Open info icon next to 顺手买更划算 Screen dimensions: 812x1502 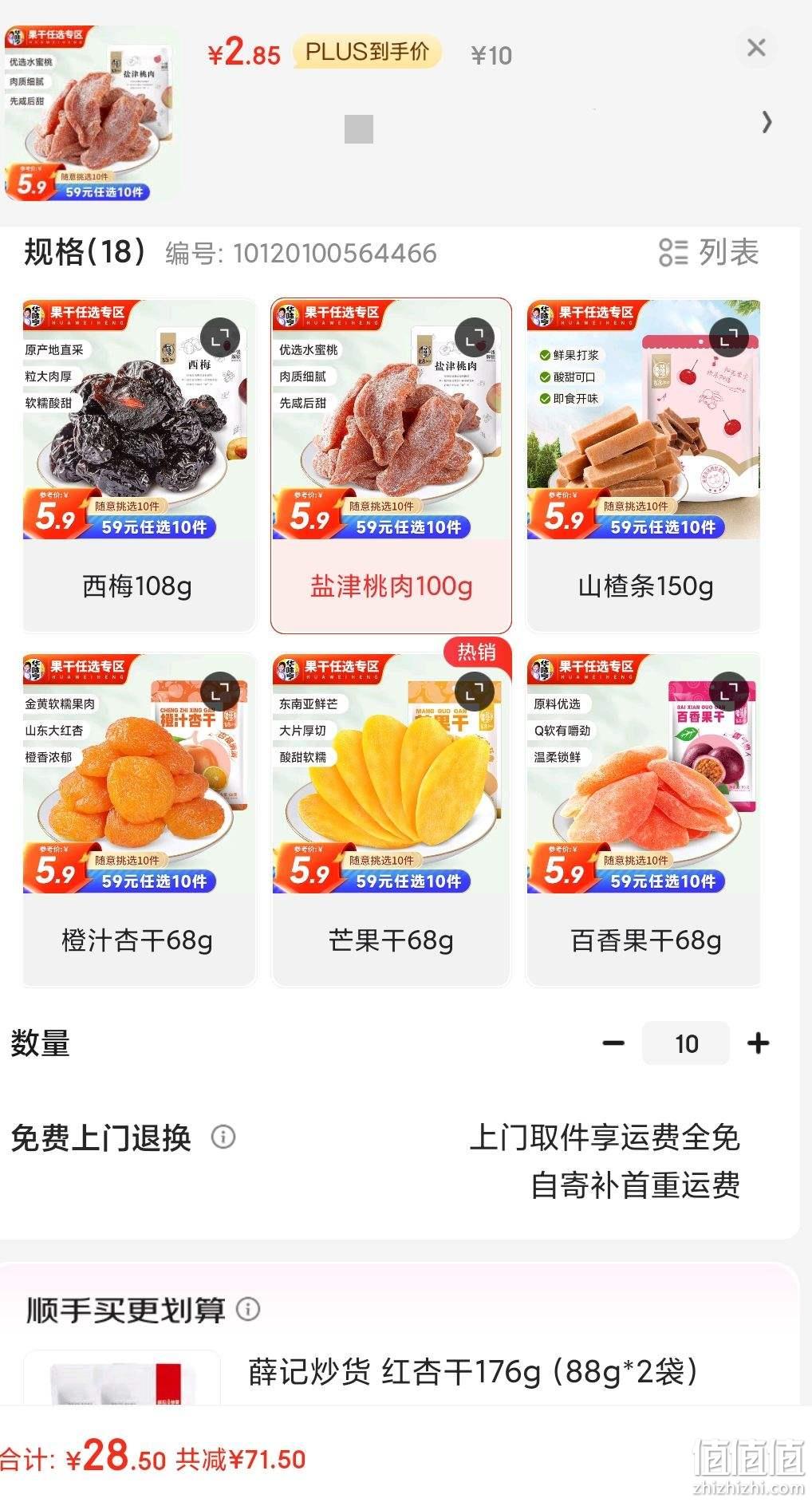point(249,1309)
